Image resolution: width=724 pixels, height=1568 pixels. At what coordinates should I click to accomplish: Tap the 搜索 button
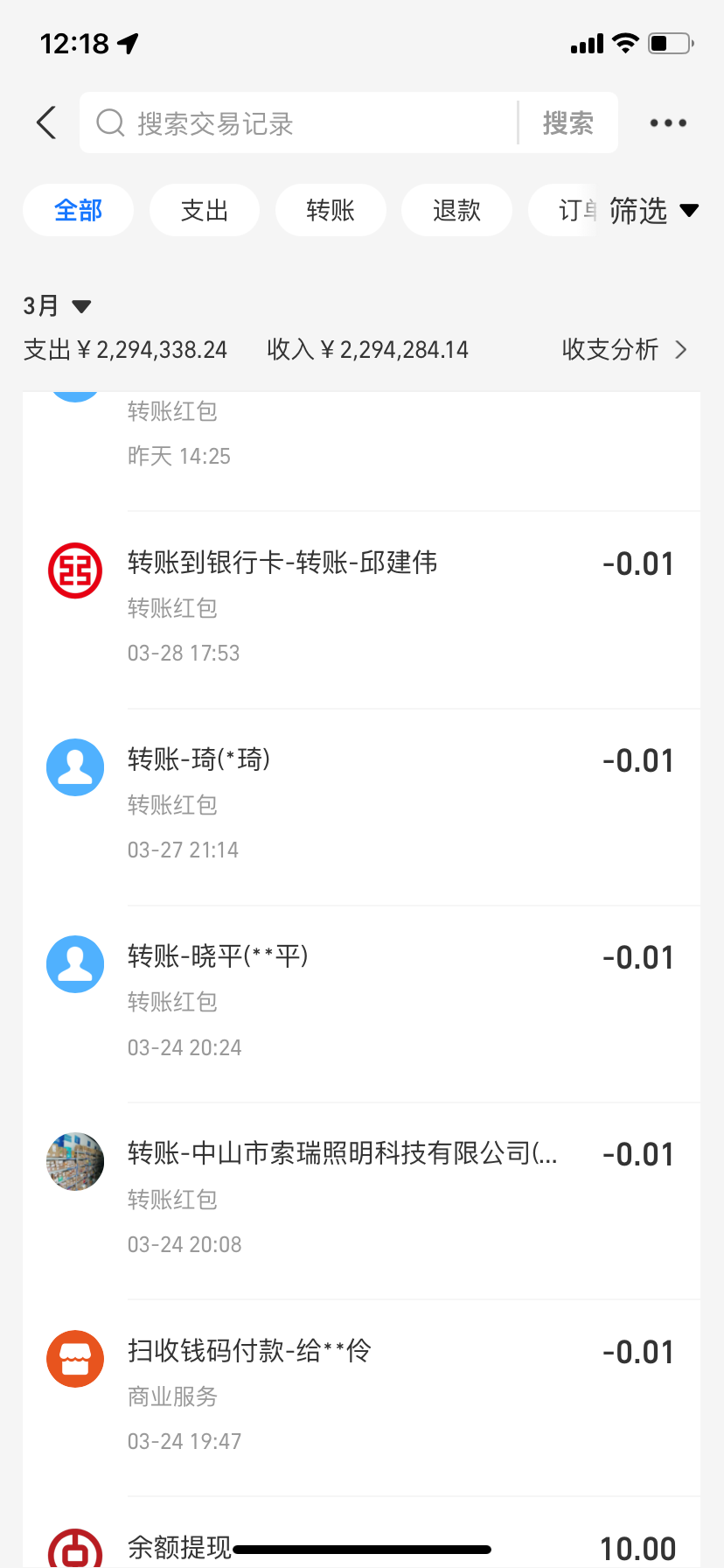point(567,123)
